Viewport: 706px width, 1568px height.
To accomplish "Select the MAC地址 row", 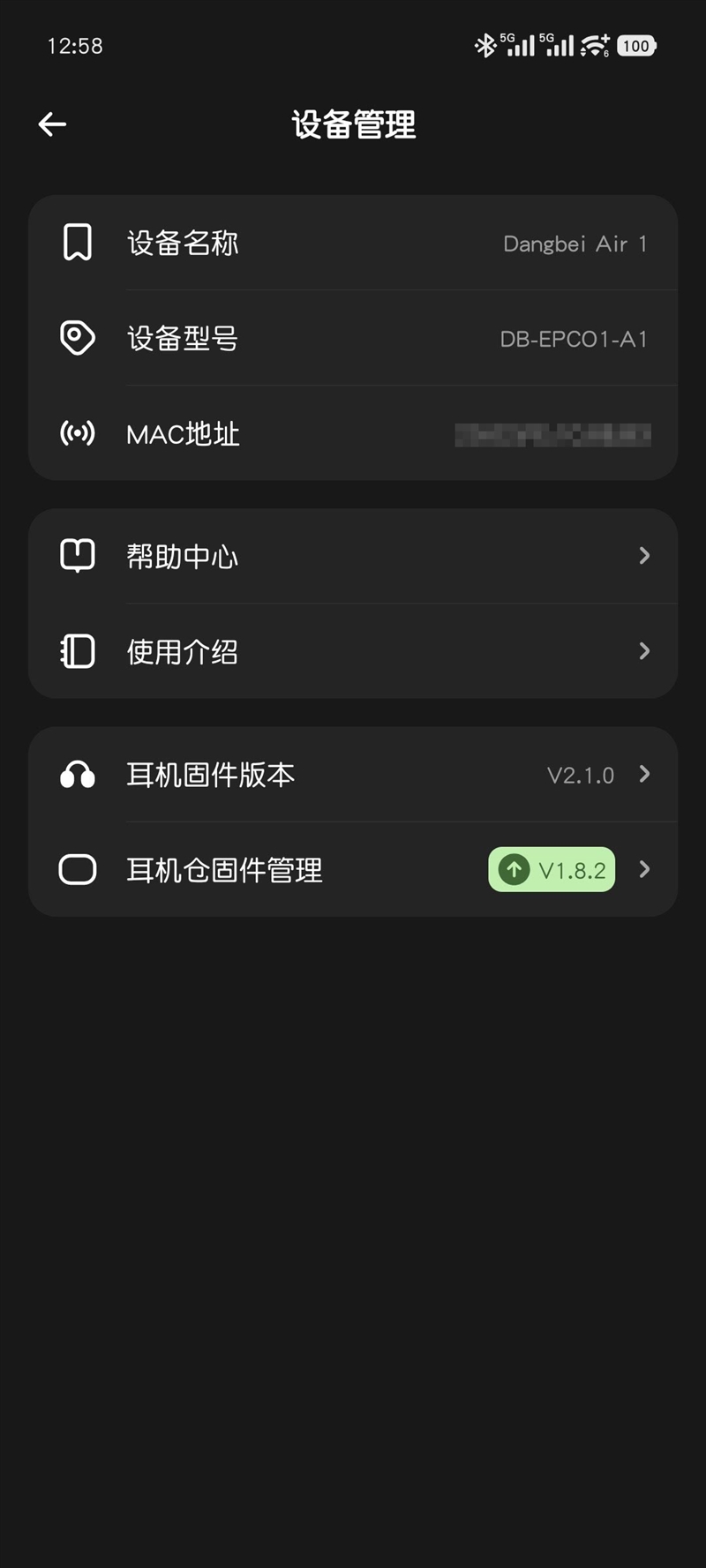I will (353, 433).
